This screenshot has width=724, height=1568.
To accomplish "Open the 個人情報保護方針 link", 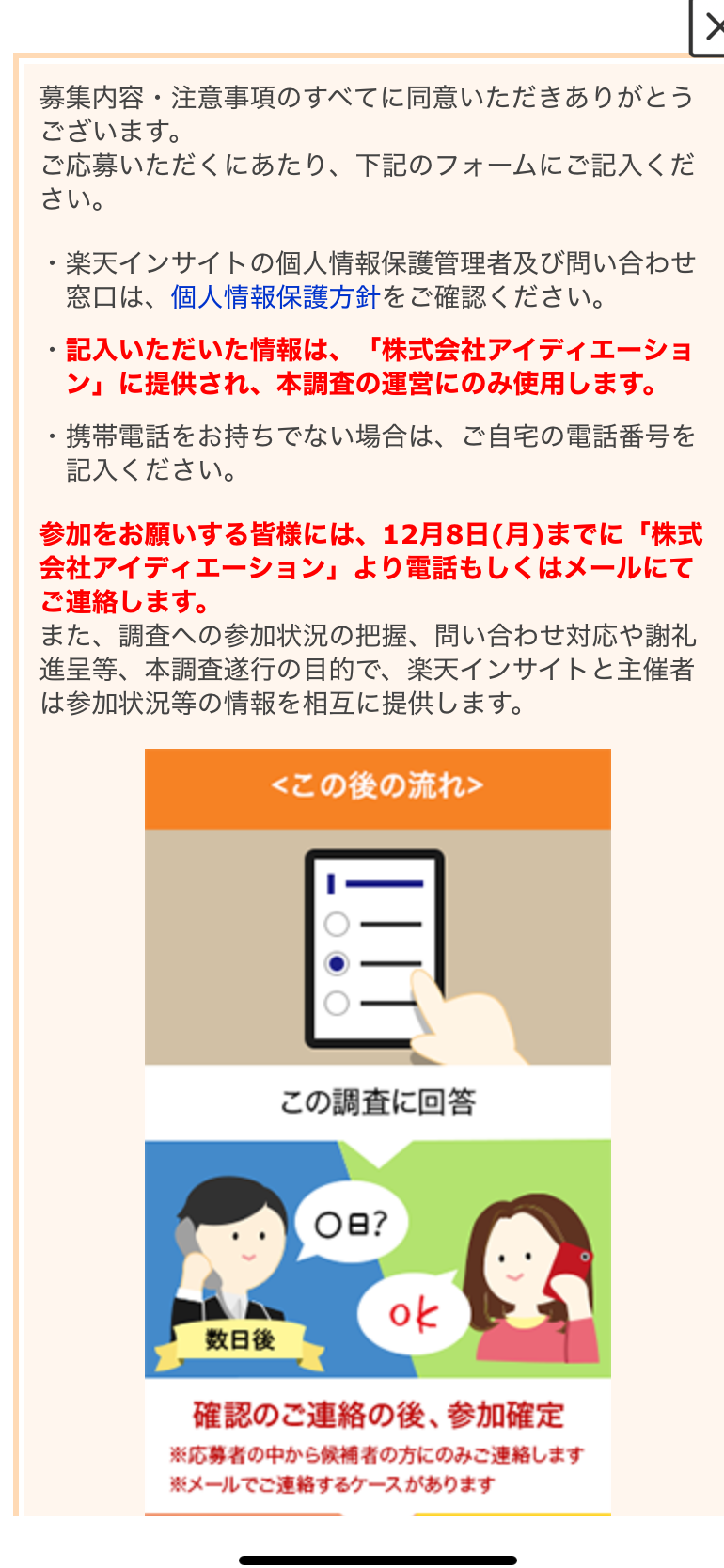I will pos(275,297).
